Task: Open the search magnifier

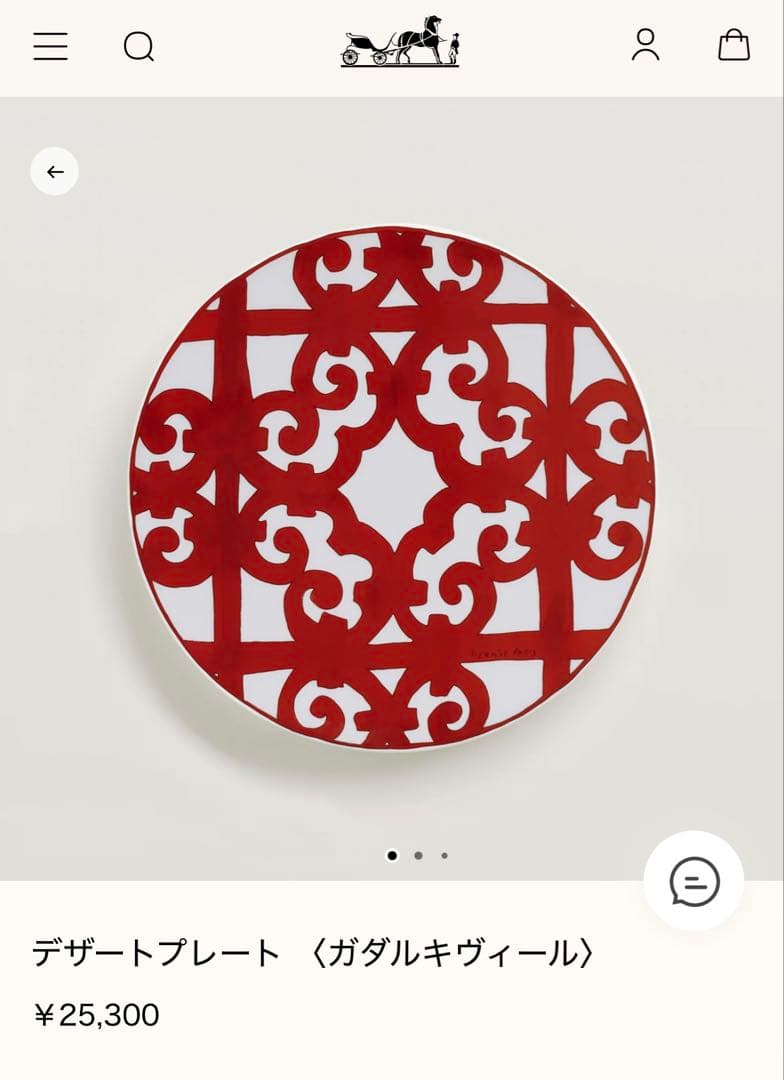Action: coord(139,46)
